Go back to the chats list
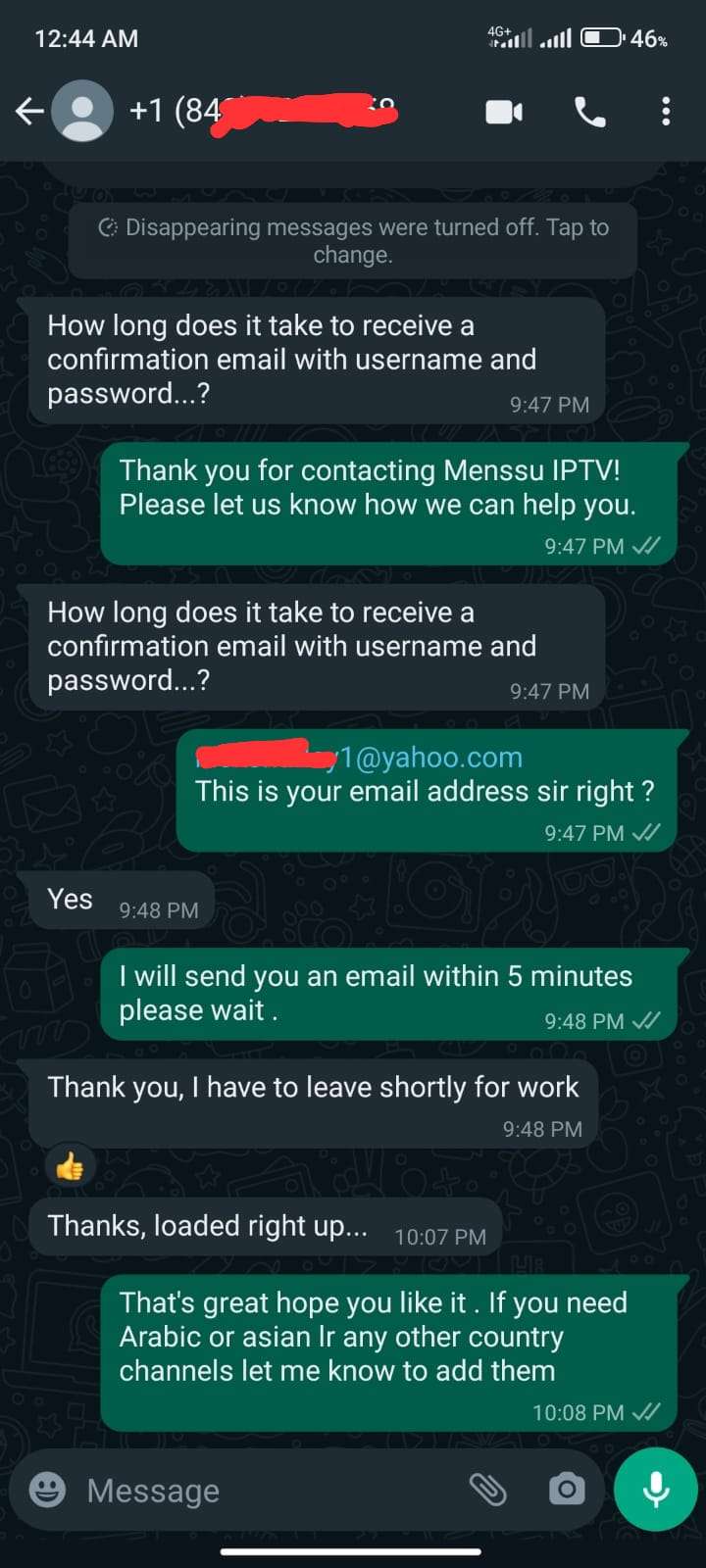The height and width of the screenshot is (1568, 706). pyautogui.click(x=29, y=112)
